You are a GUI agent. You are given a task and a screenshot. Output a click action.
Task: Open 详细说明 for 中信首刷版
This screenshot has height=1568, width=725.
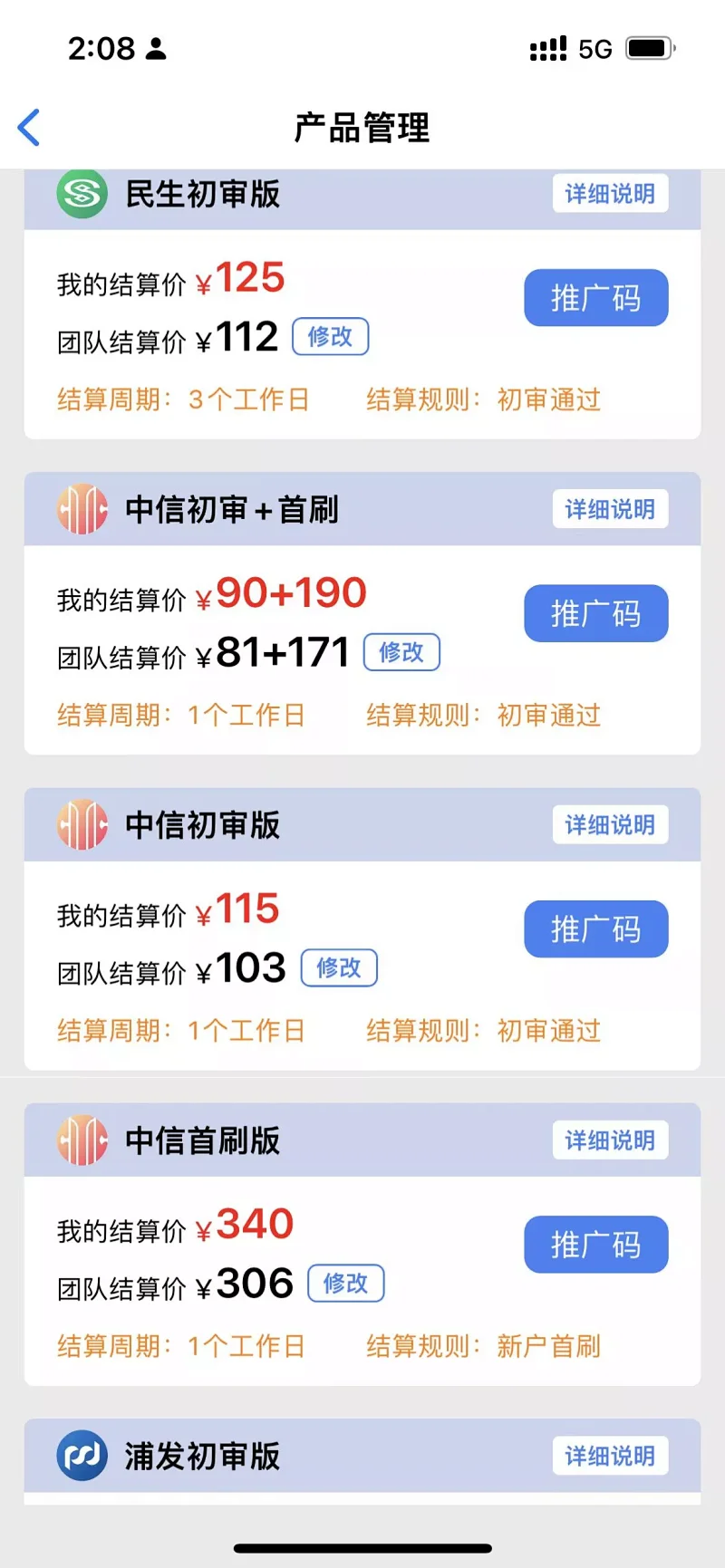click(610, 1140)
